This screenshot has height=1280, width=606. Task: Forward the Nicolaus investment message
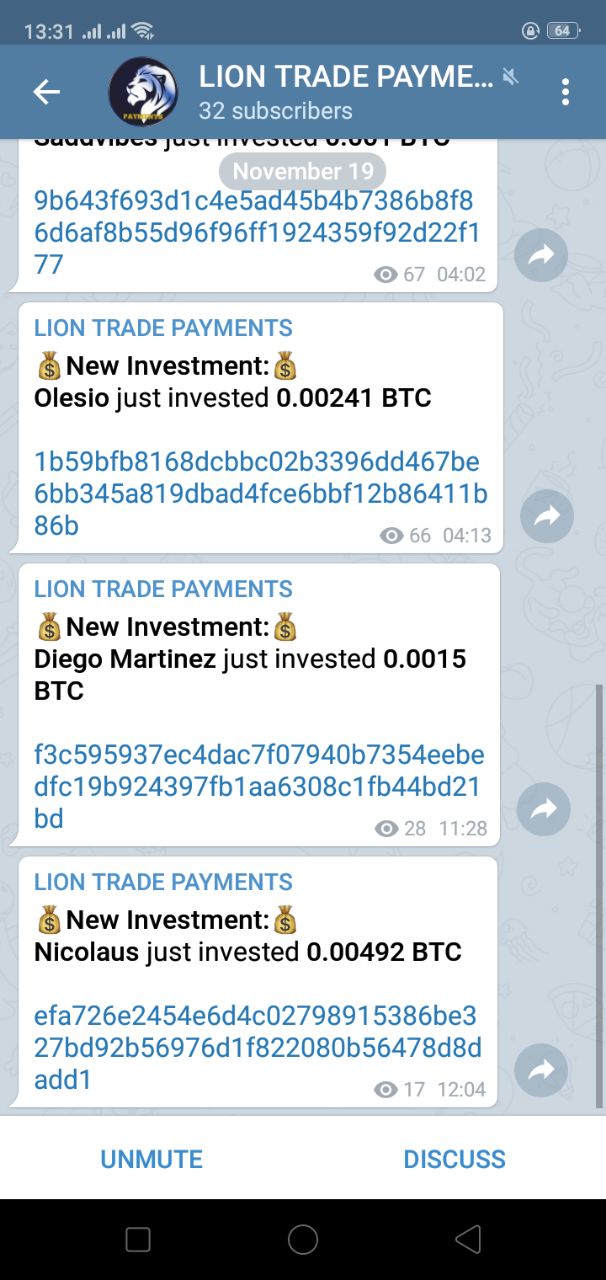[541, 1071]
